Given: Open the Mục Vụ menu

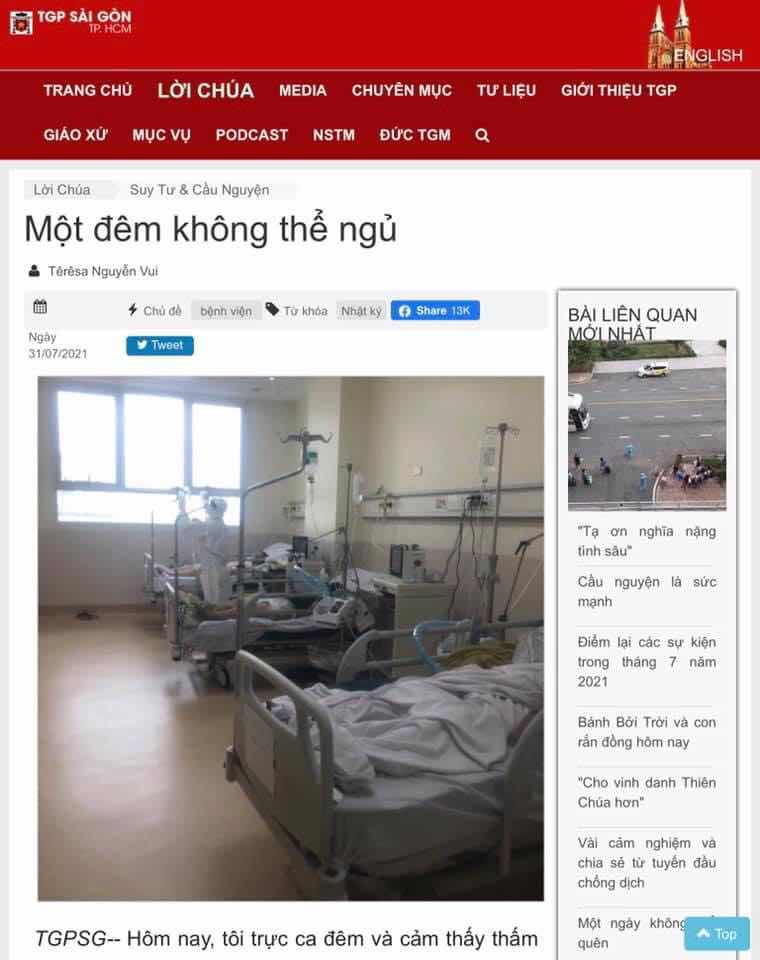Looking at the screenshot, I should [162, 135].
